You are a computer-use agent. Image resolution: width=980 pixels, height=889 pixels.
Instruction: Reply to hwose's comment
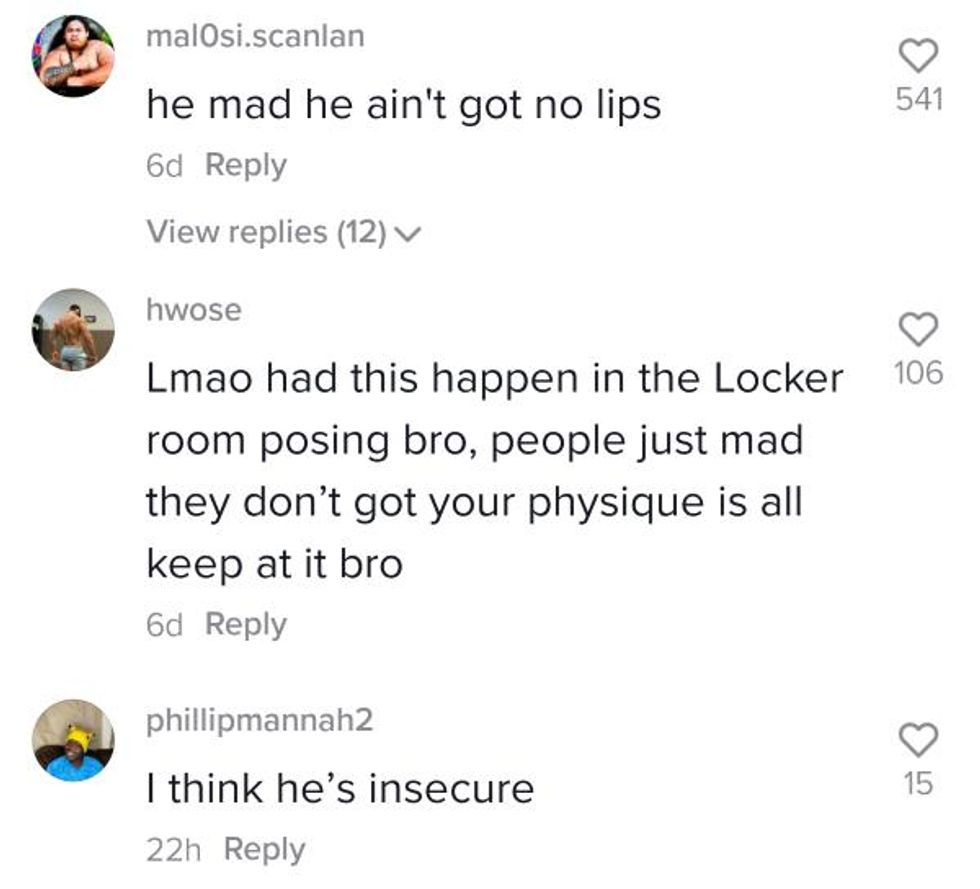[245, 624]
